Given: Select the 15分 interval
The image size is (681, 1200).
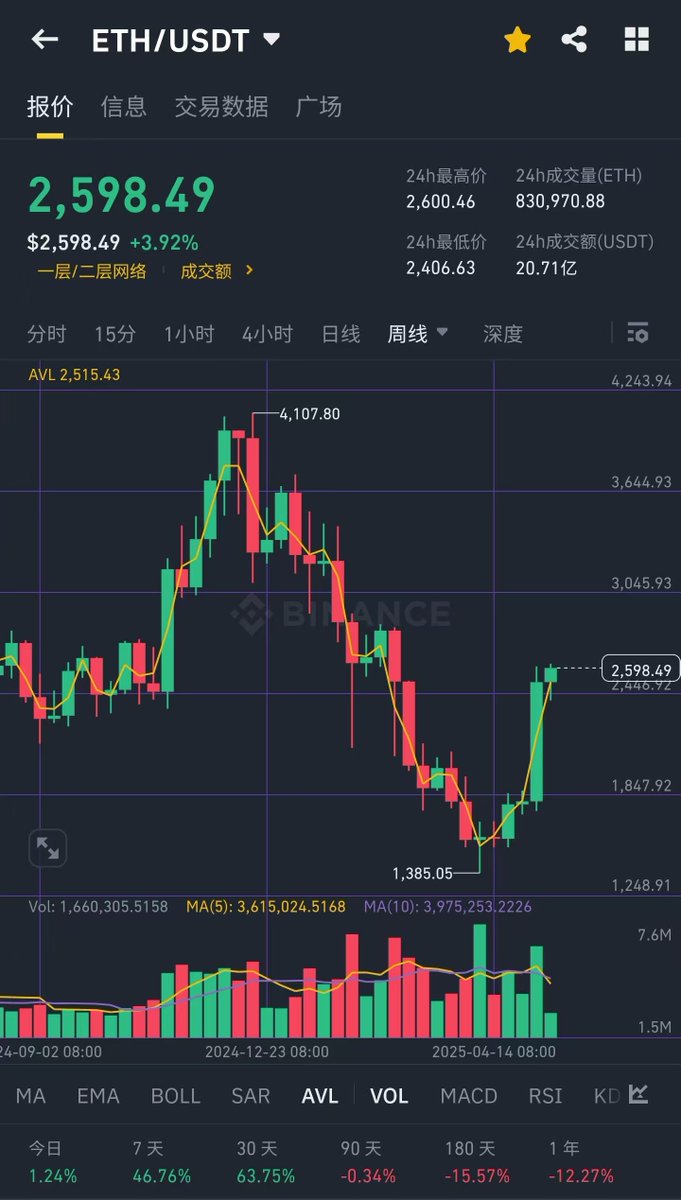Looking at the screenshot, I should pos(115,334).
